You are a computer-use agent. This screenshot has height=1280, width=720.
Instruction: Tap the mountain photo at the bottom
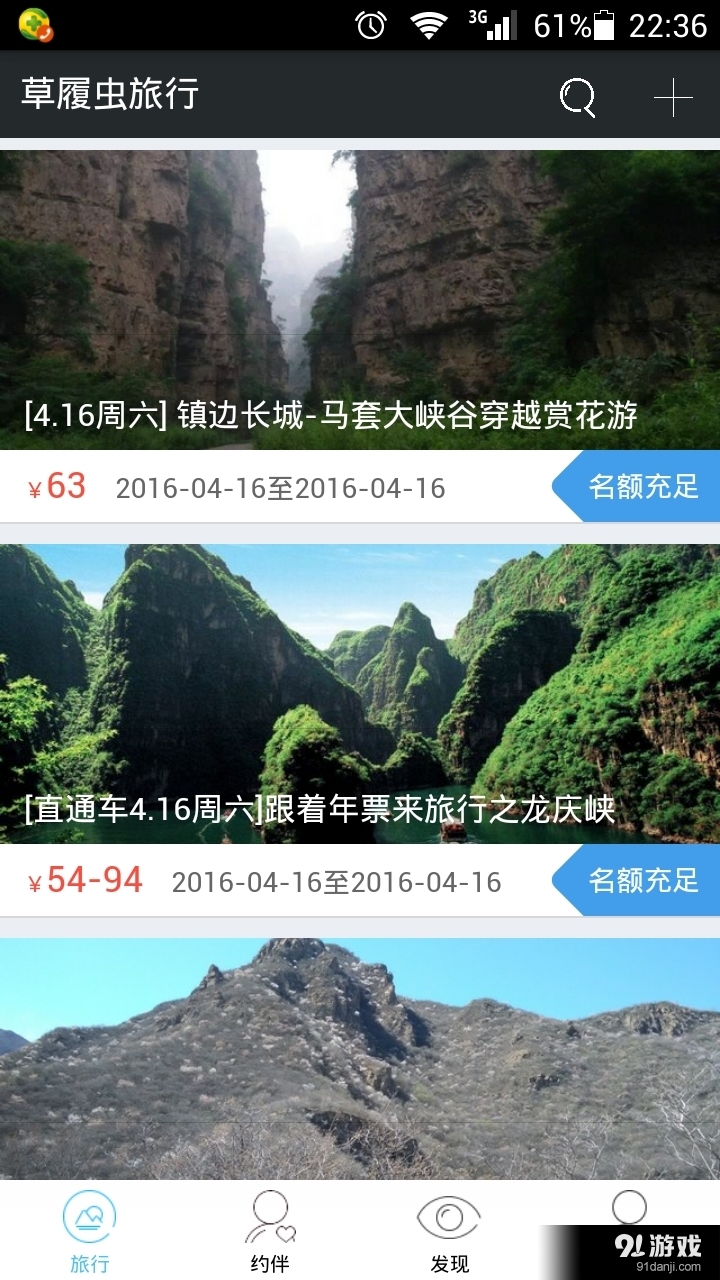(x=360, y=1060)
